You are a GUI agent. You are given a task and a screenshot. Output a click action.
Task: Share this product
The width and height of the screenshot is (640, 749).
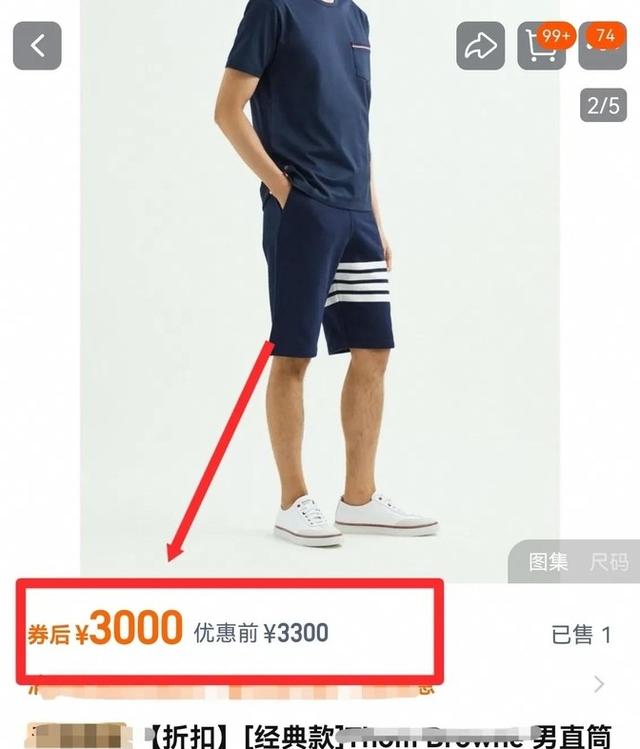[x=480, y=46]
